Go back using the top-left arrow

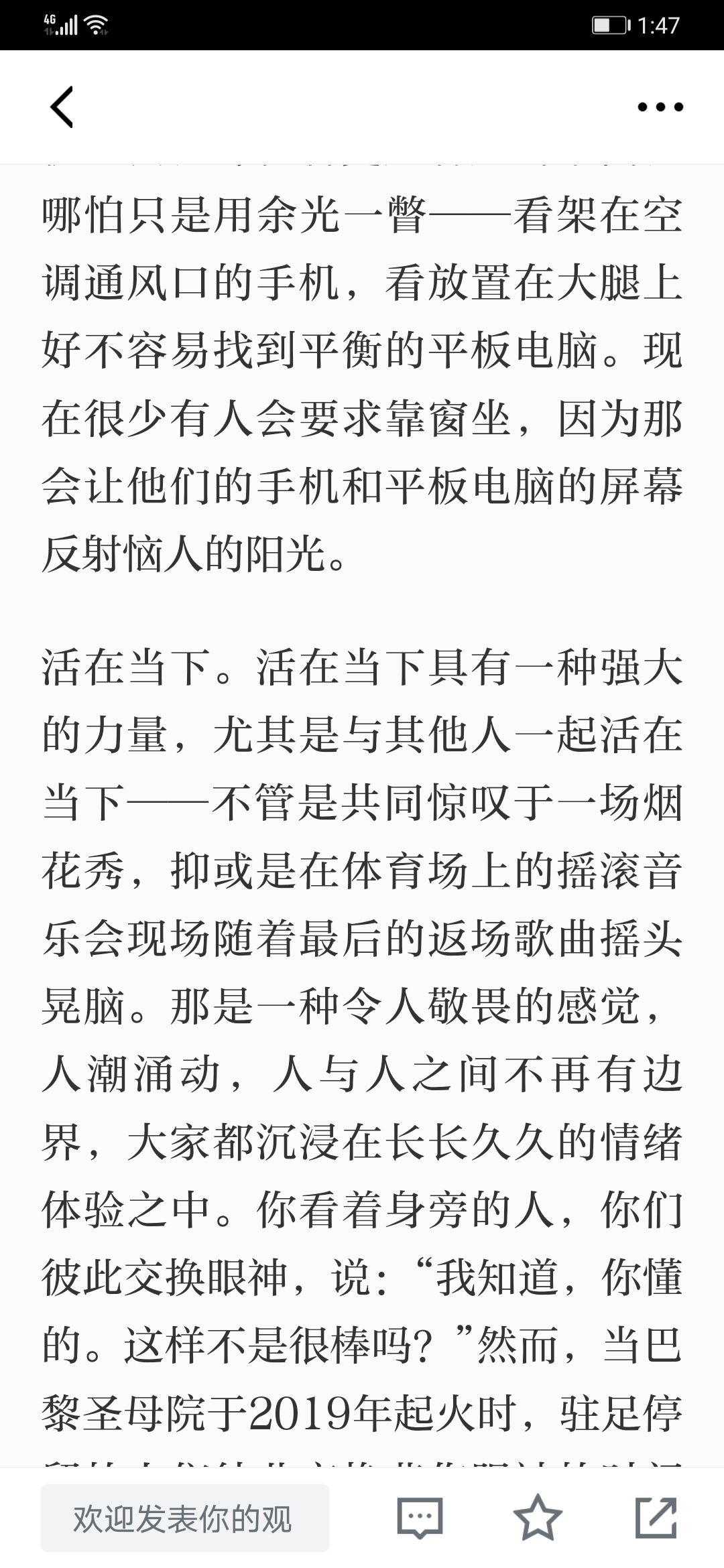click(61, 107)
